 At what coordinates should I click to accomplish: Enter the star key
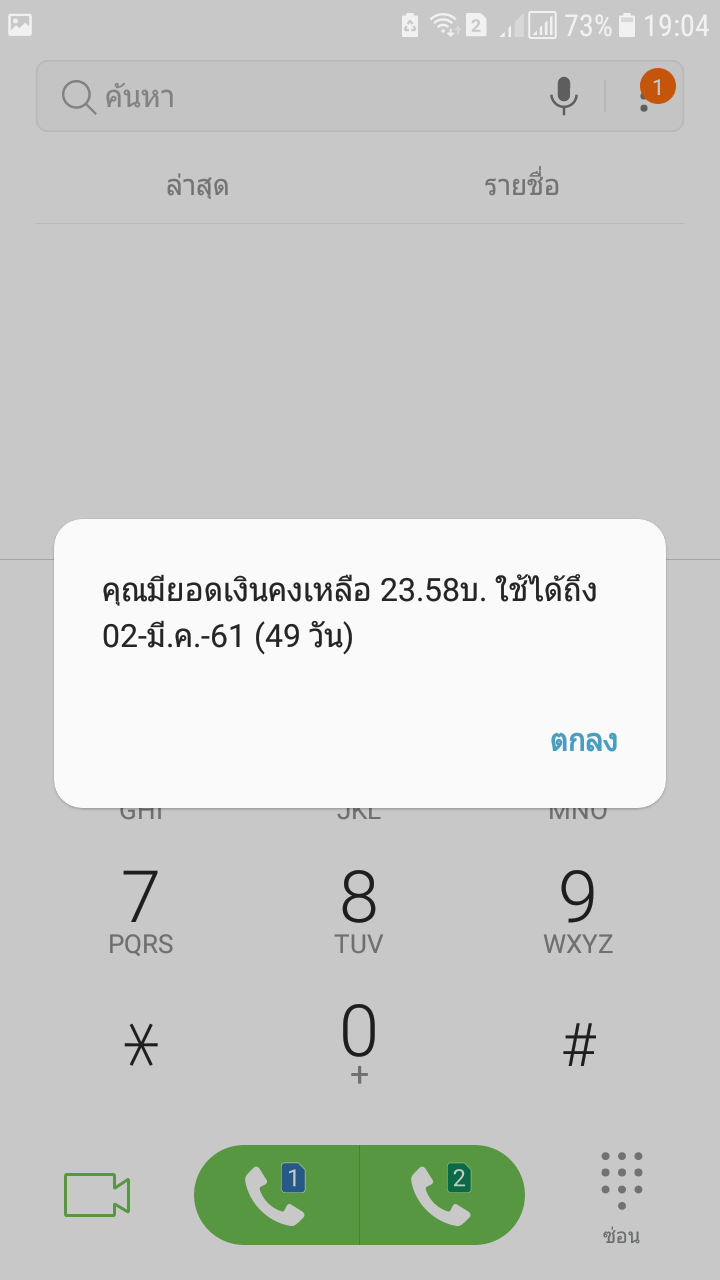[x=141, y=1046]
